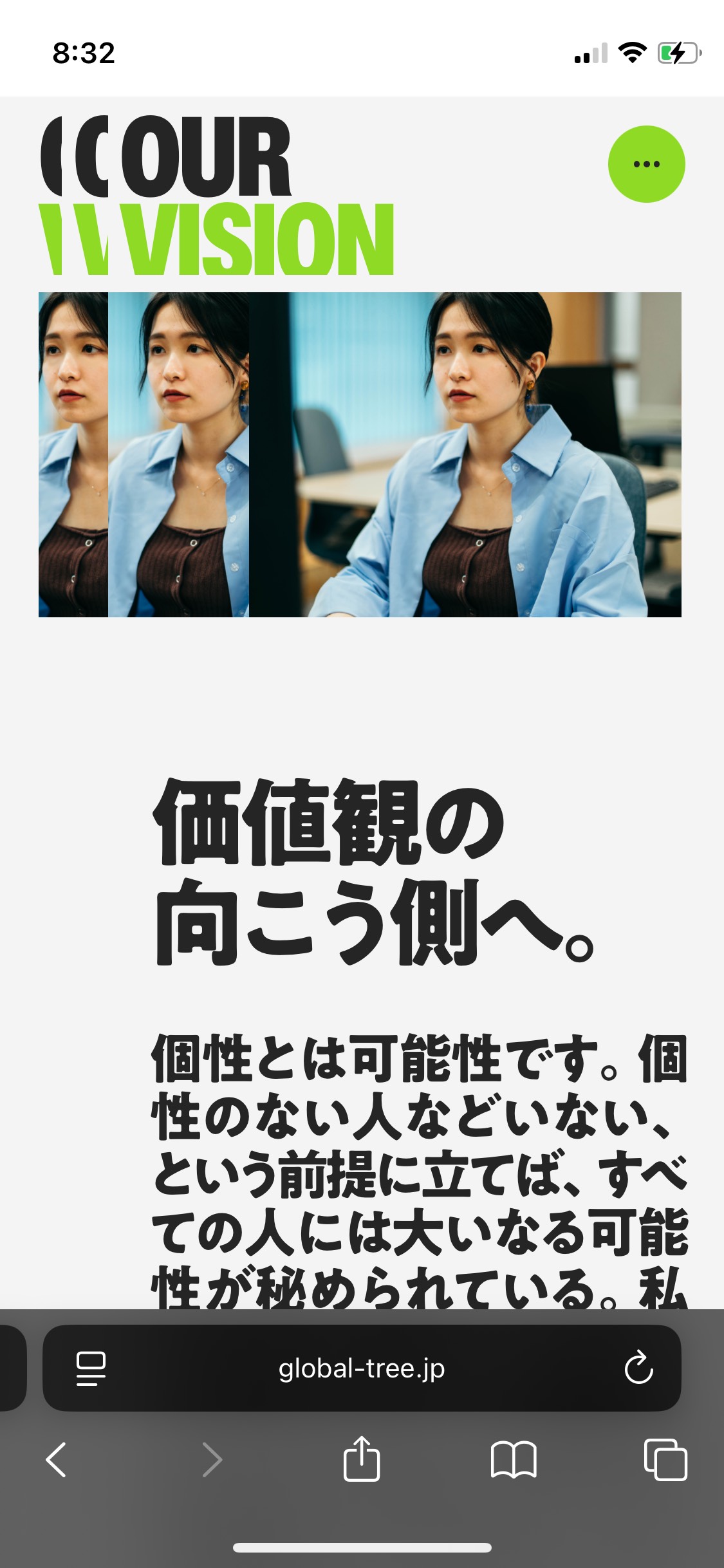Reload the current page

tap(638, 1368)
